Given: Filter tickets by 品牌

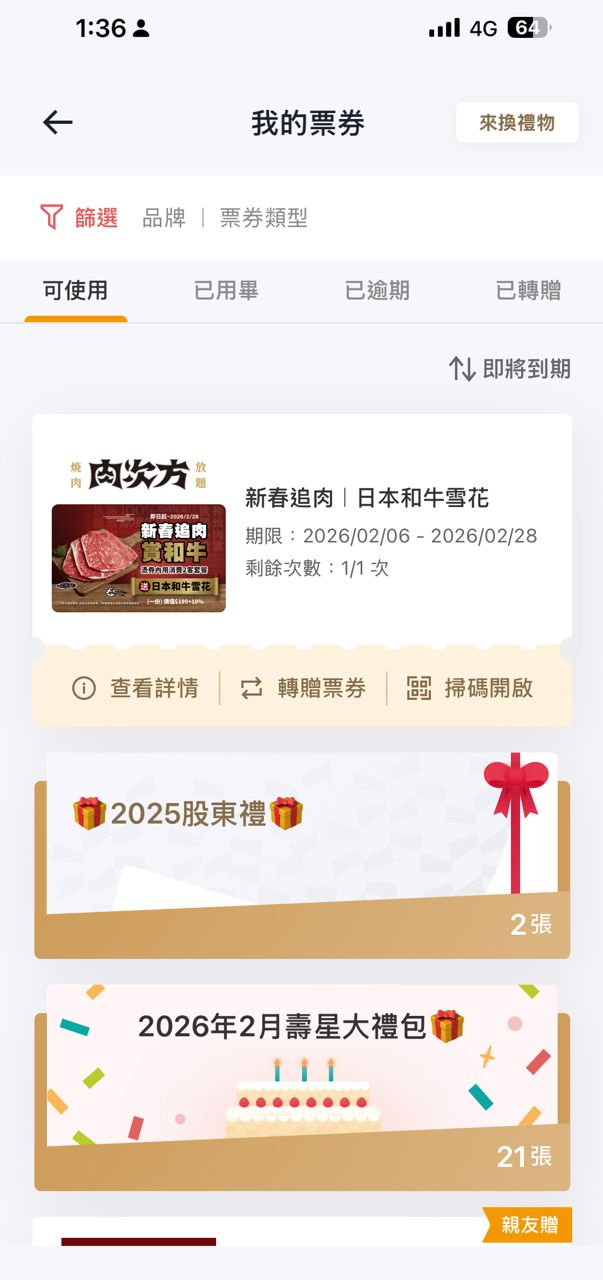Looking at the screenshot, I should pos(164,218).
